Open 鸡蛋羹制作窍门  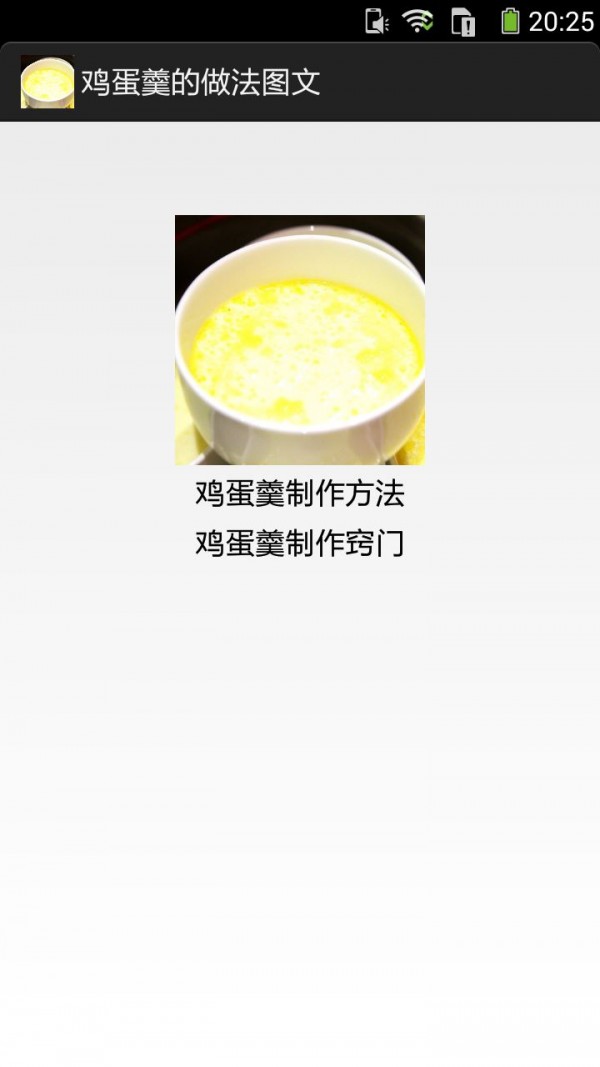pos(299,544)
